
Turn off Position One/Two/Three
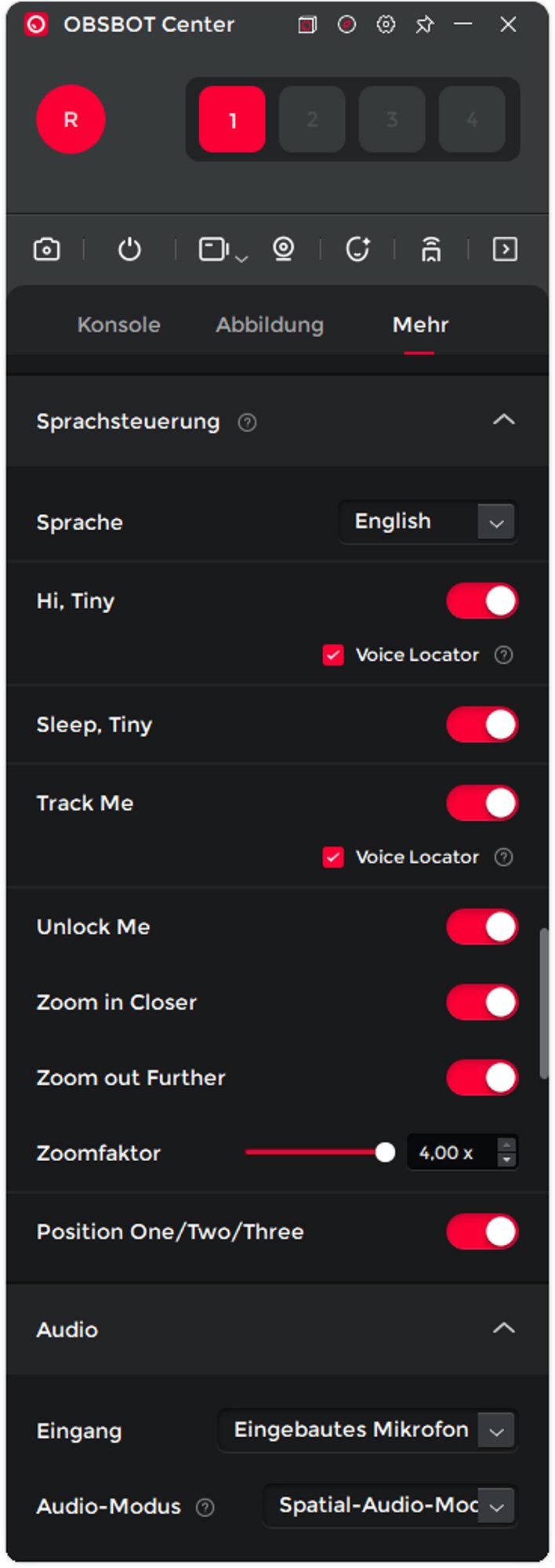tap(481, 1231)
